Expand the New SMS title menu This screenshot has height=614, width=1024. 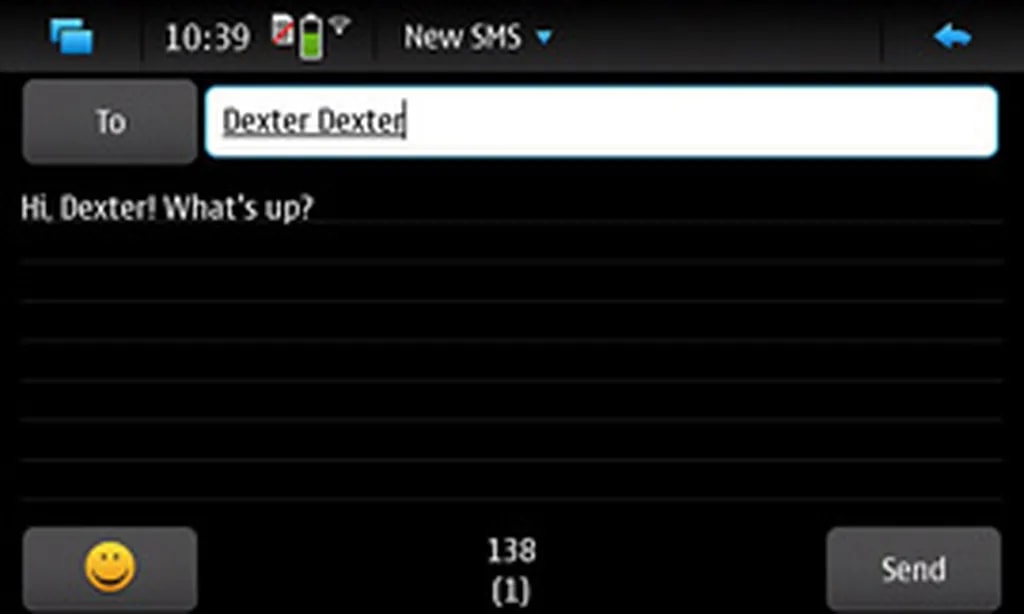pos(477,38)
